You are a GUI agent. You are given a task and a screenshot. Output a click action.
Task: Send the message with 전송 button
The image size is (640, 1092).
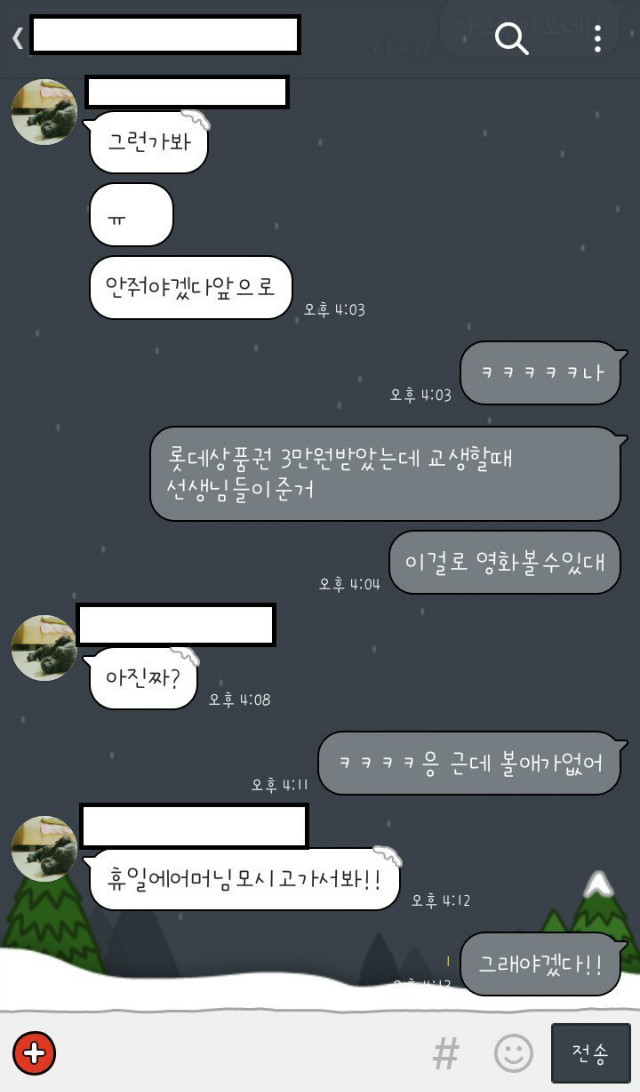pos(590,1053)
